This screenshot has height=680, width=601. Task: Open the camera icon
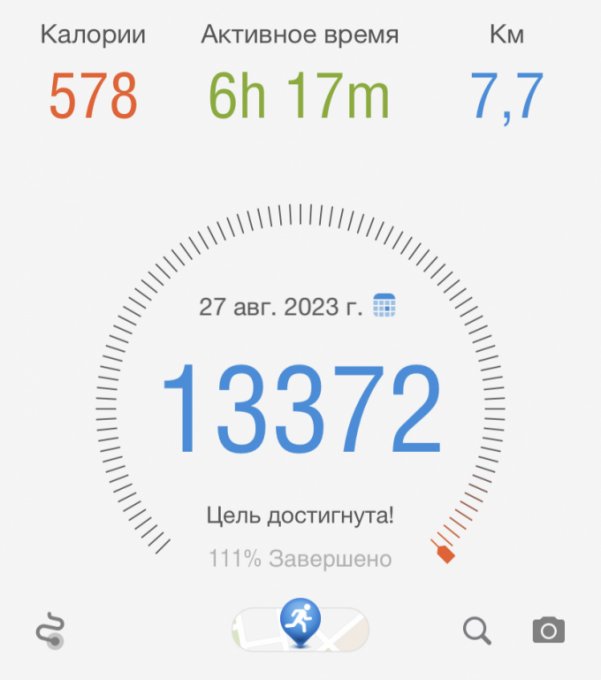(548, 630)
